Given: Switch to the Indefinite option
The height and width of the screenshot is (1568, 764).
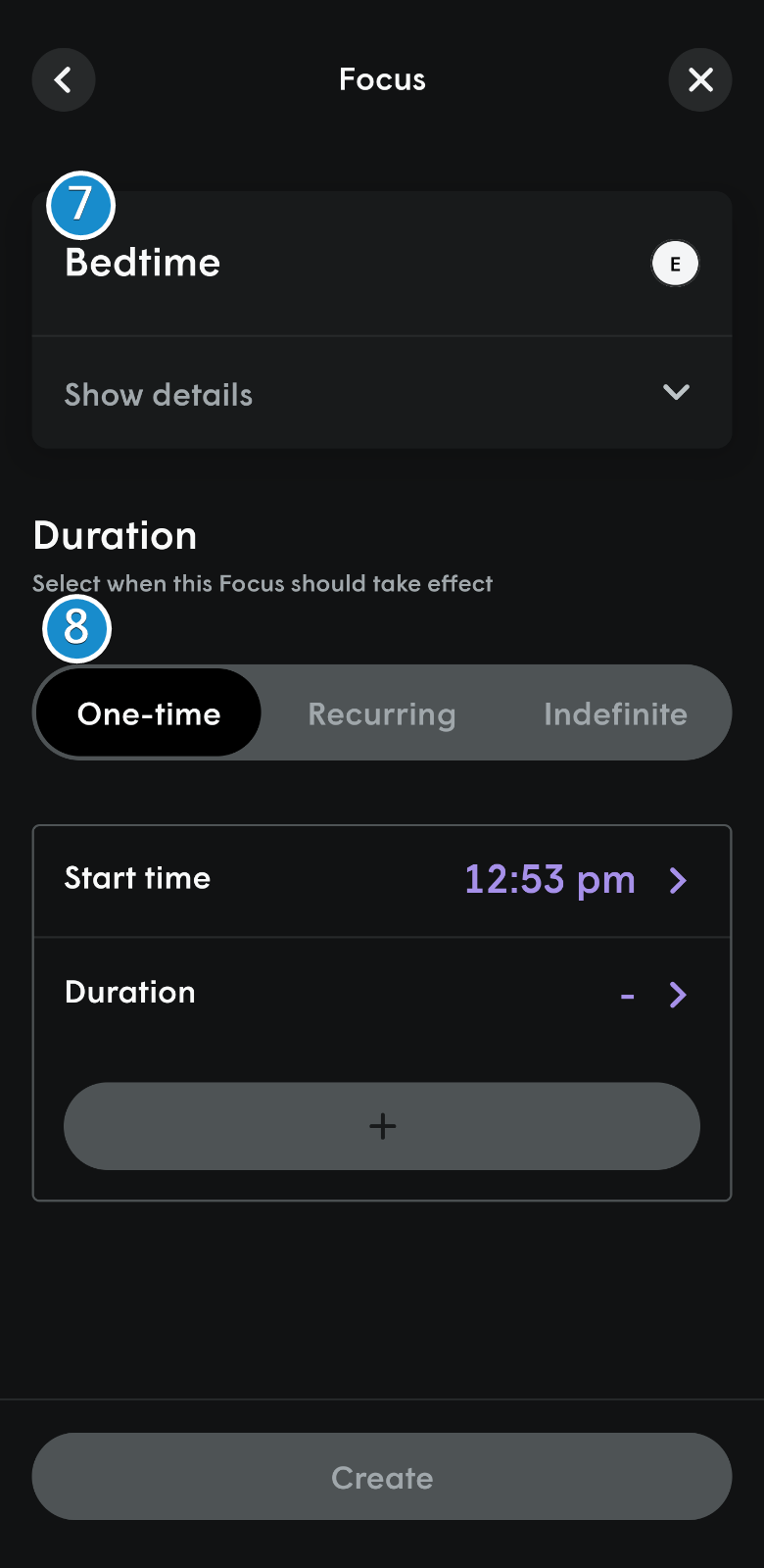Looking at the screenshot, I should (615, 713).
